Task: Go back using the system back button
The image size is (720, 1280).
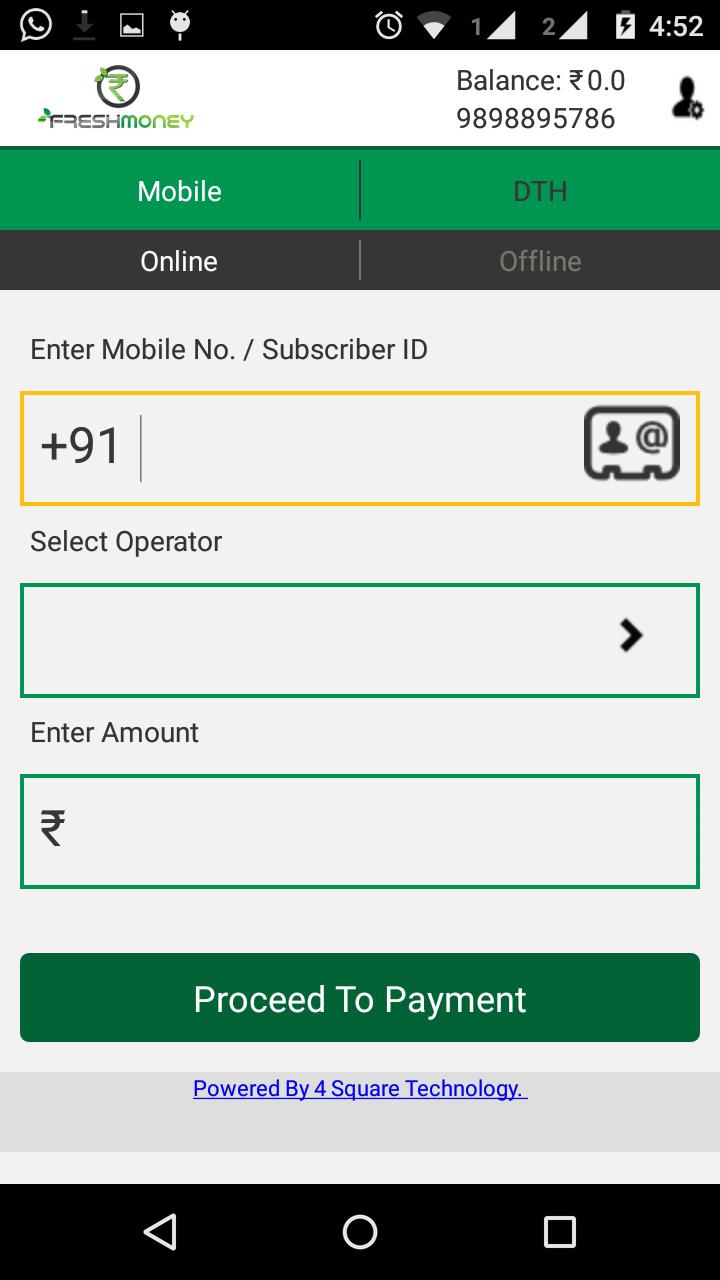Action: coord(160,1232)
